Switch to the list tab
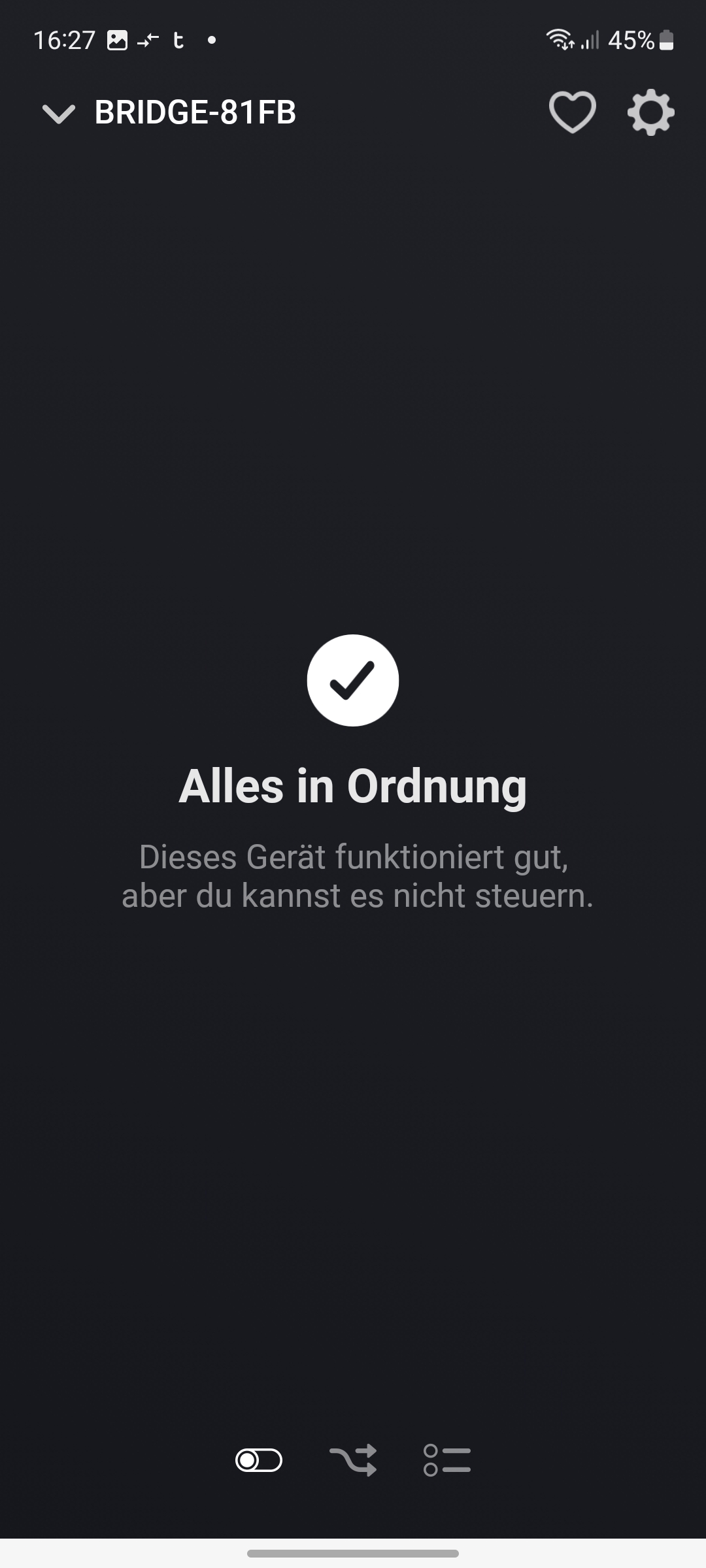 (x=447, y=1460)
